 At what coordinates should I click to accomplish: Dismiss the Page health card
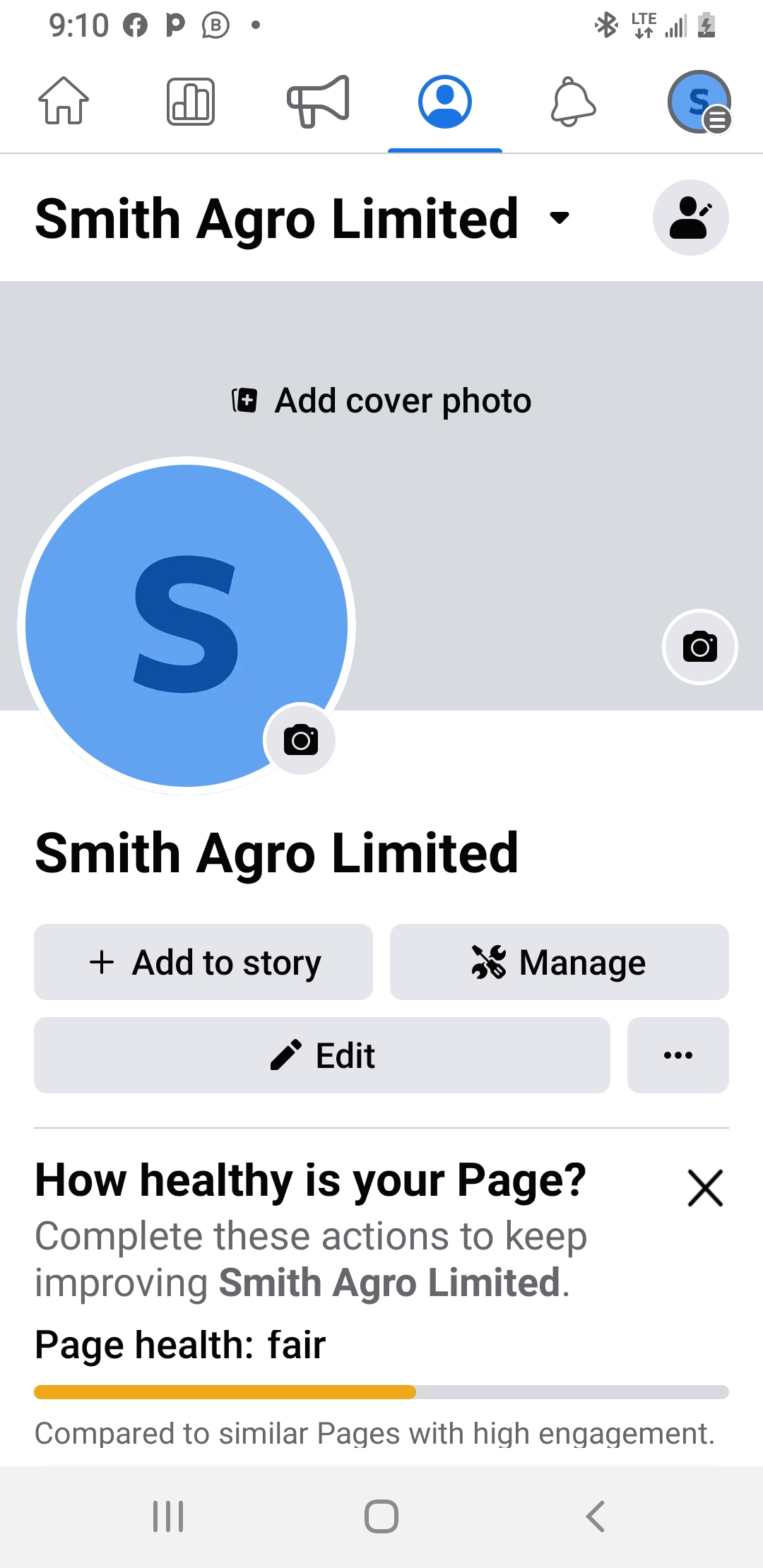(705, 1188)
